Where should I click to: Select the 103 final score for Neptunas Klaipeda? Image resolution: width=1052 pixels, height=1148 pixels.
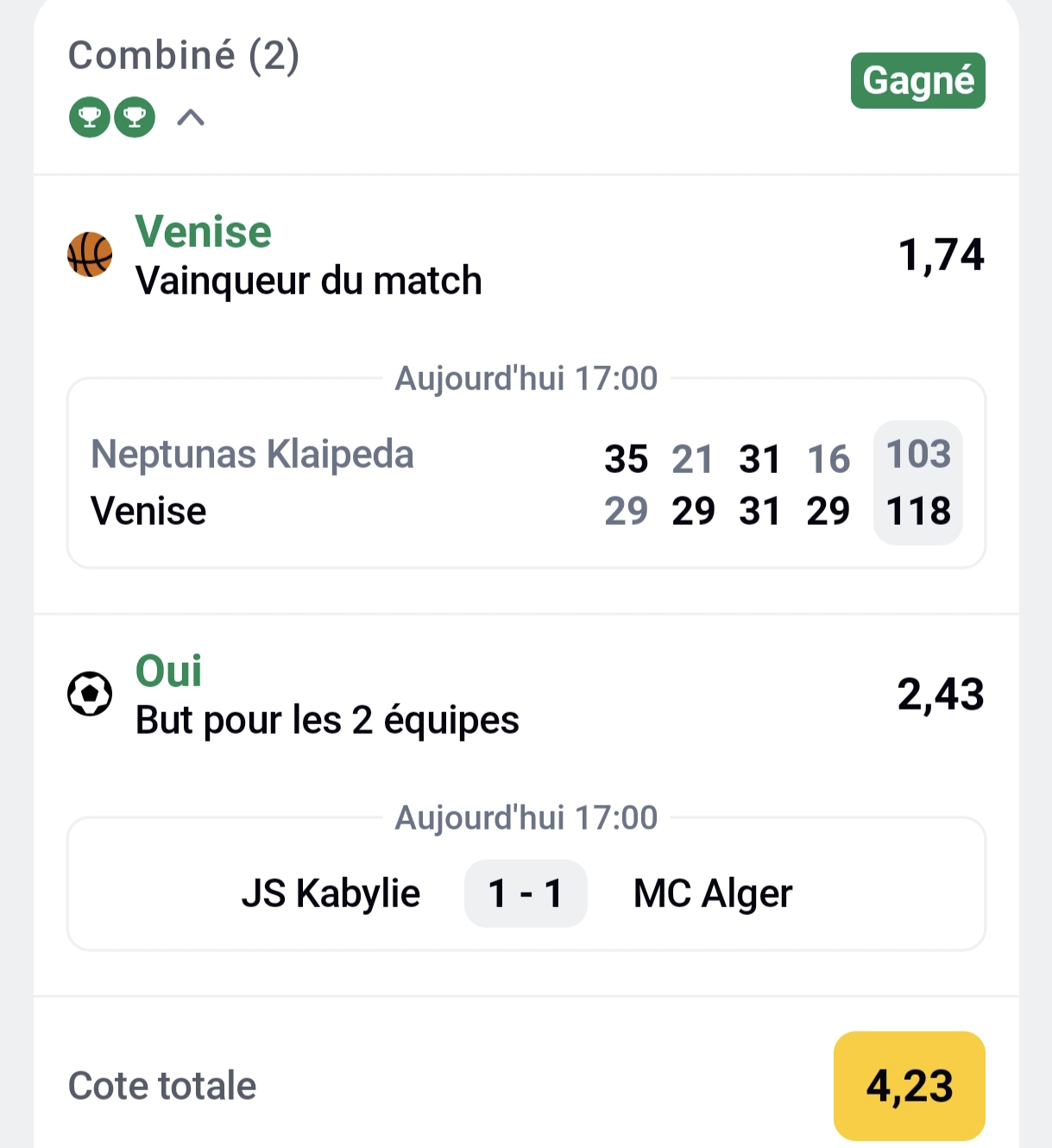917,455
